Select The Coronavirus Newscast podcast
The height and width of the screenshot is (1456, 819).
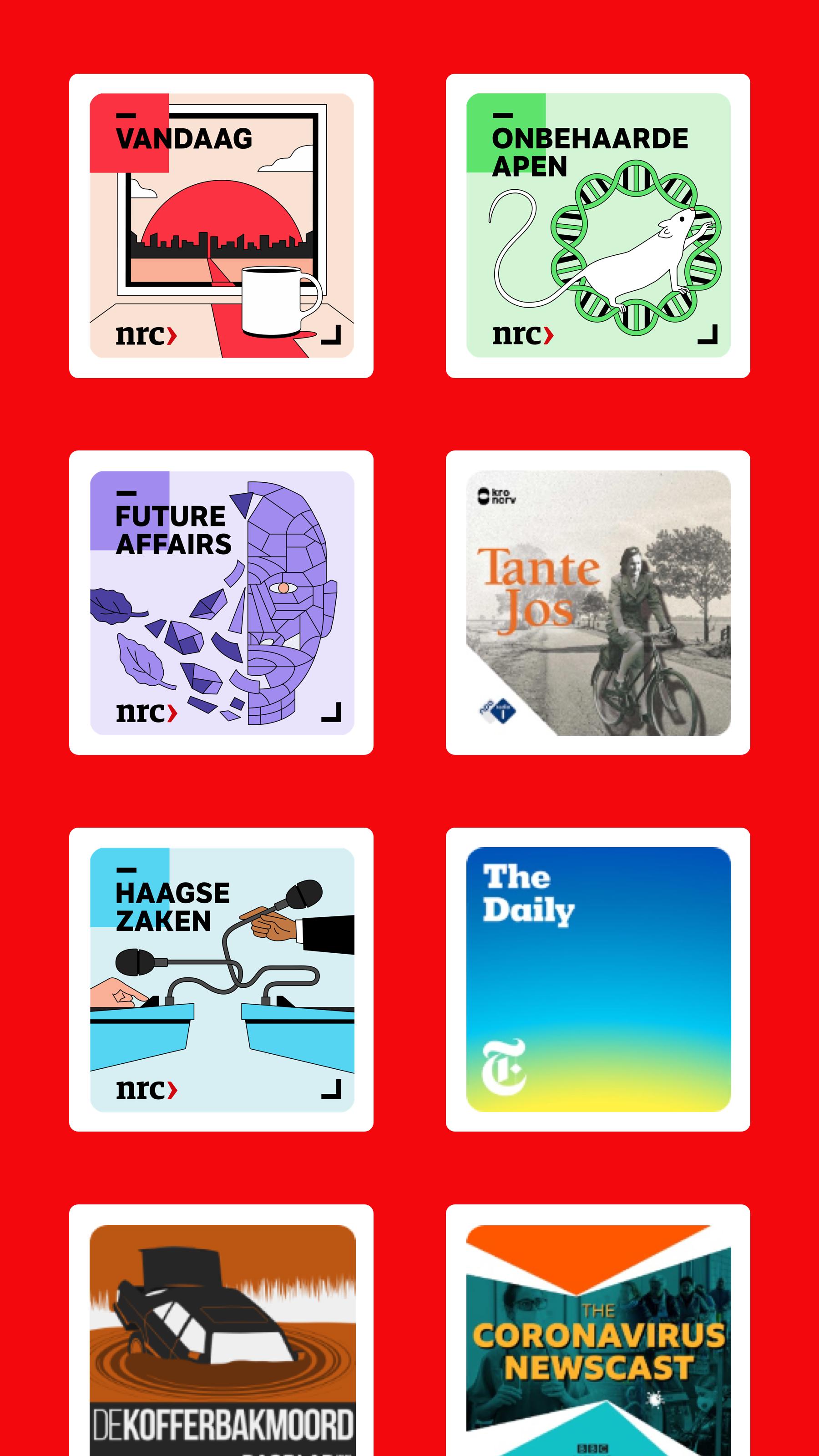(598, 1330)
